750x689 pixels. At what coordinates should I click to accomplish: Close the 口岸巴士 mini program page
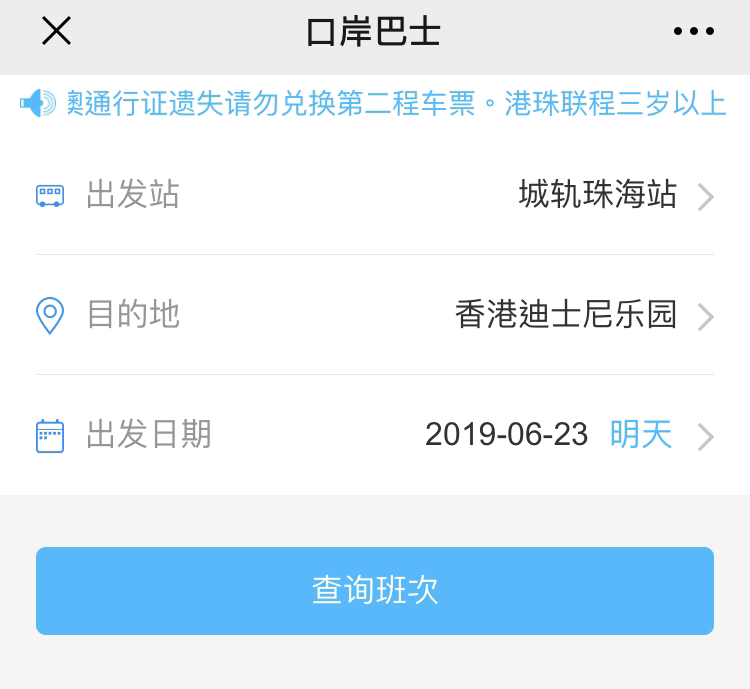(x=56, y=32)
